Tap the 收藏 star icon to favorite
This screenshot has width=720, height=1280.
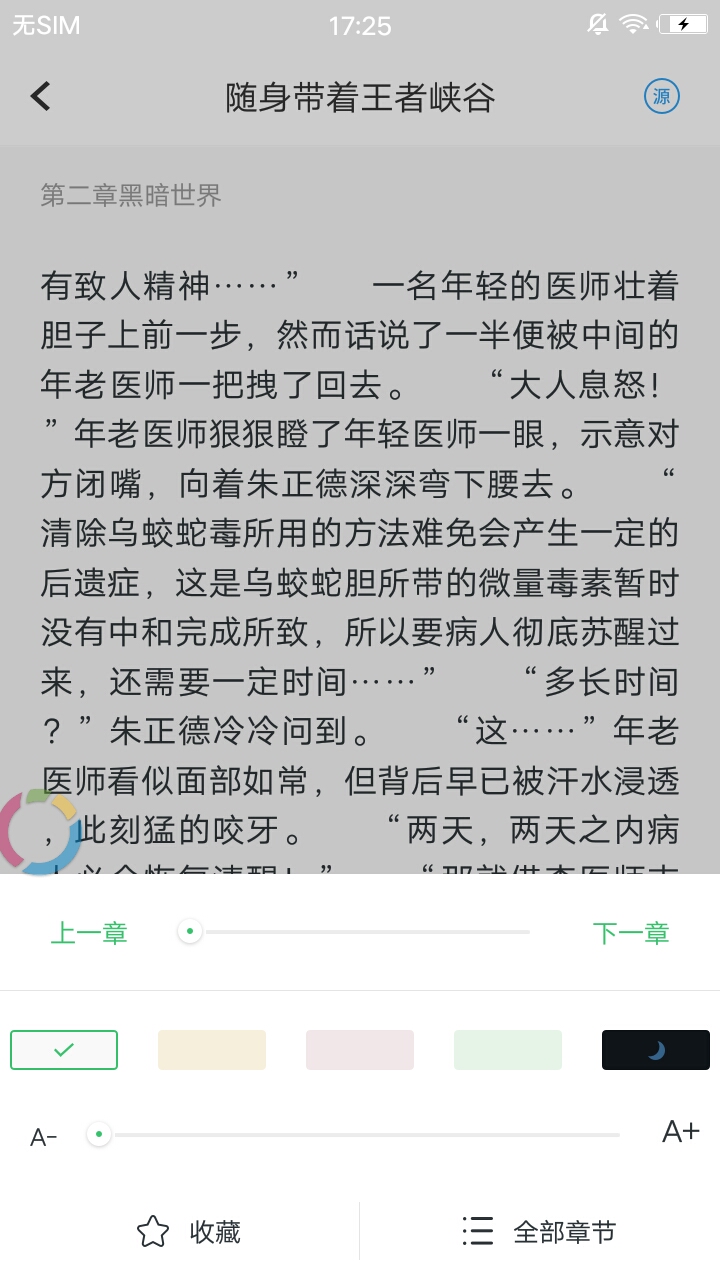[151, 1232]
